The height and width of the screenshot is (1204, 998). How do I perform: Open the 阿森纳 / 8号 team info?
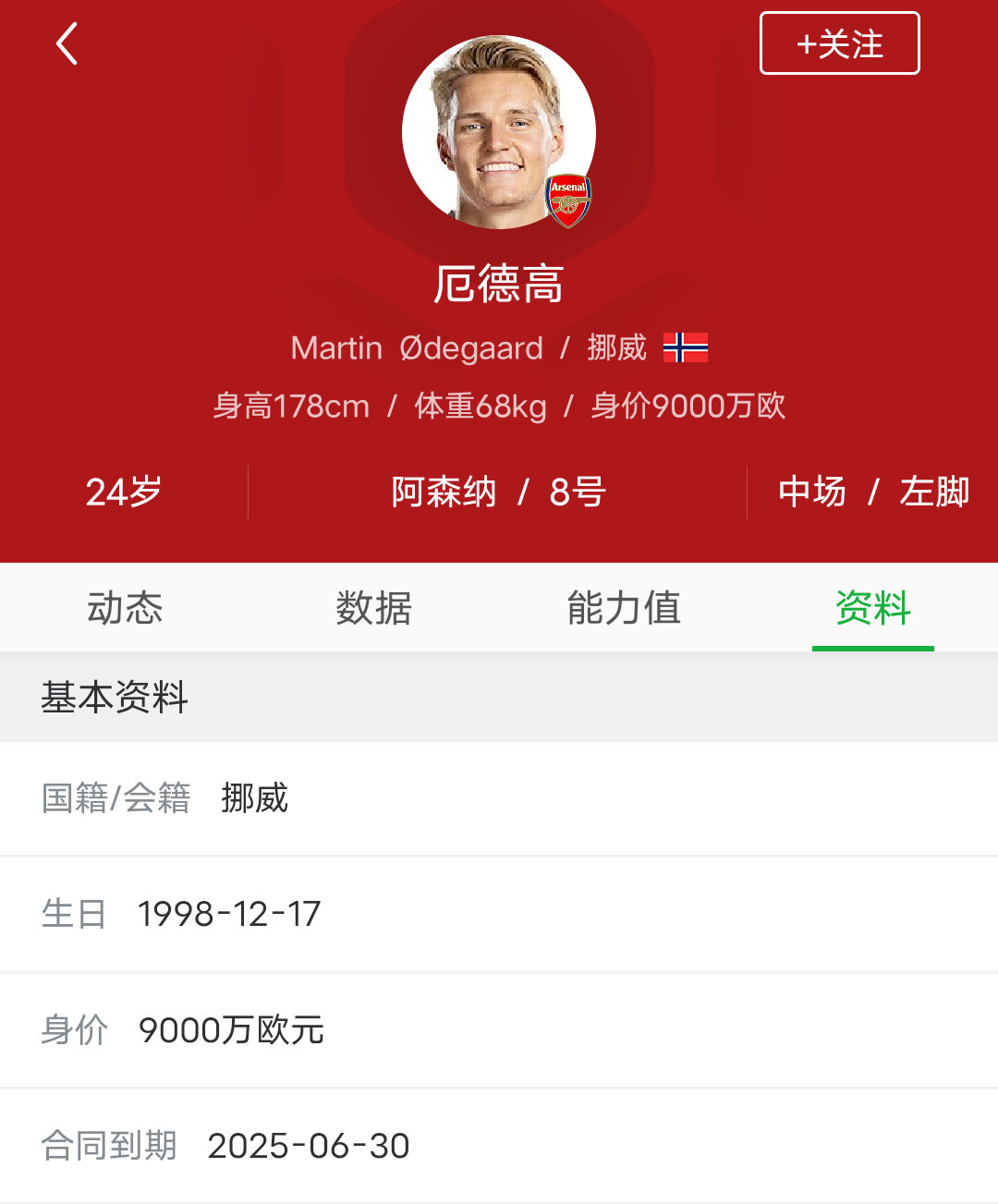pos(498,493)
